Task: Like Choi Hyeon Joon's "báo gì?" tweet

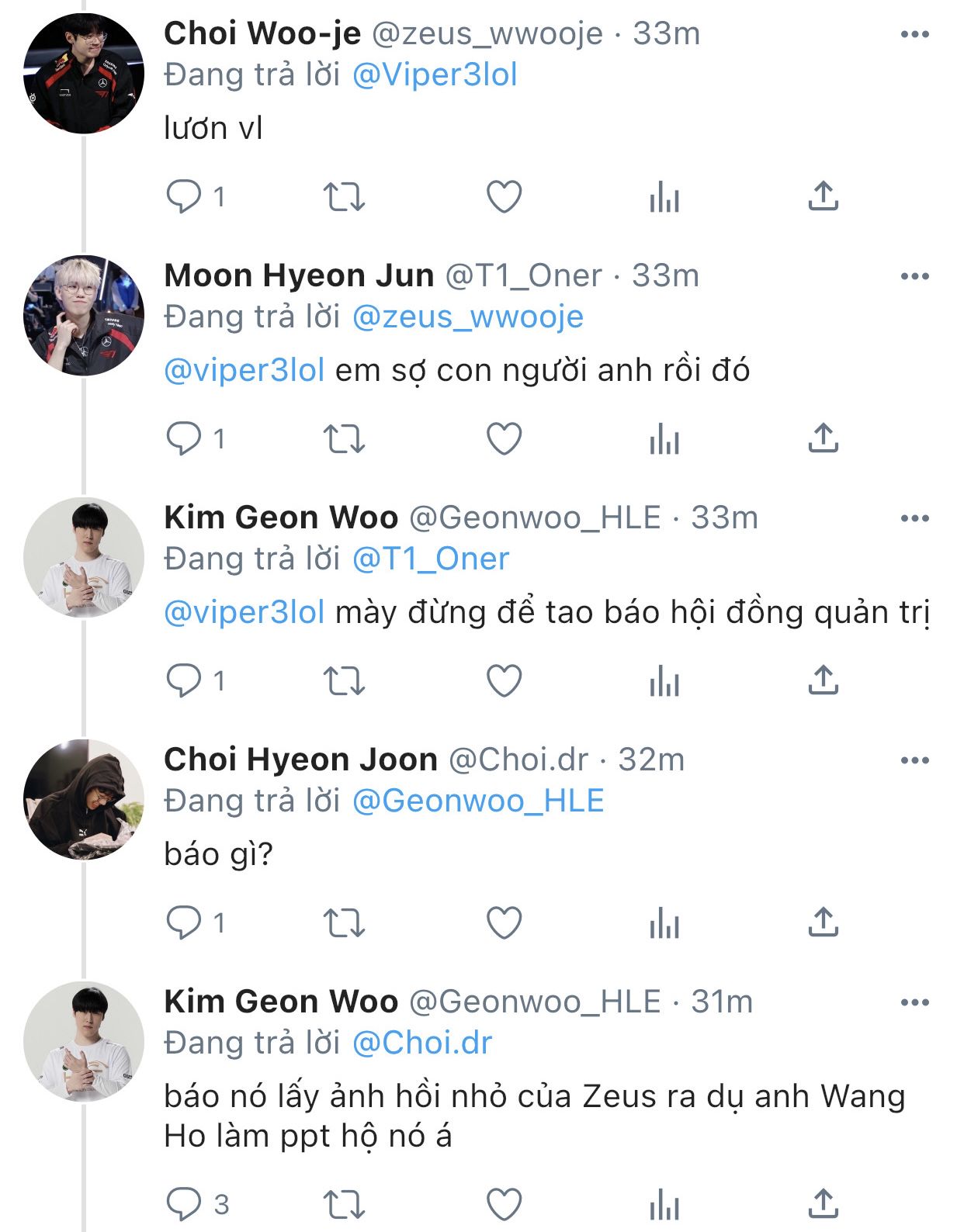Action: pos(504,922)
